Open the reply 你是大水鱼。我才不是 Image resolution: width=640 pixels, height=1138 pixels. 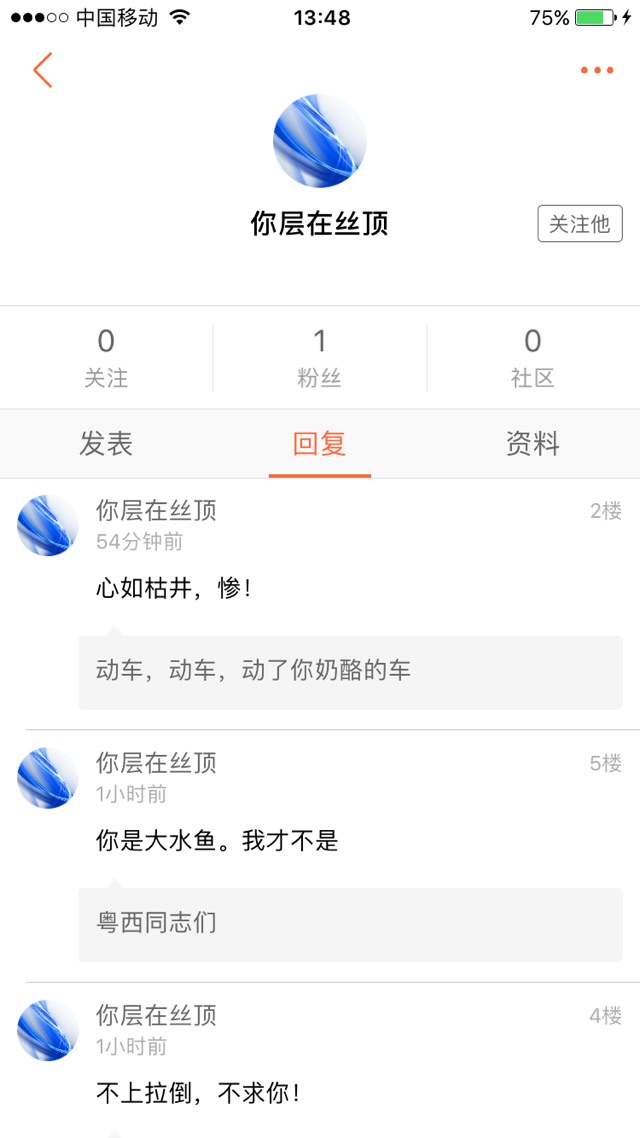coord(217,841)
